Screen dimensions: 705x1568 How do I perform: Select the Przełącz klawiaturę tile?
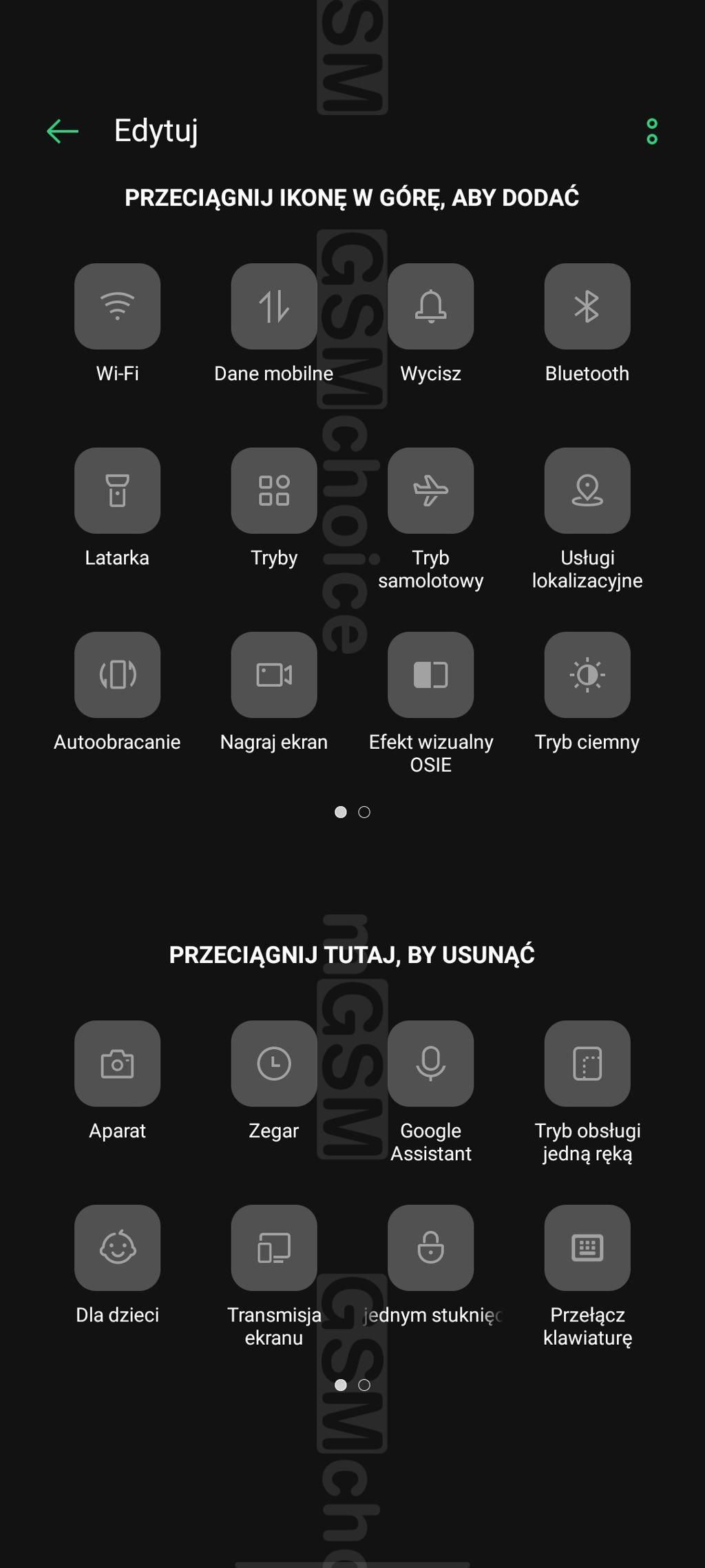tap(587, 1248)
